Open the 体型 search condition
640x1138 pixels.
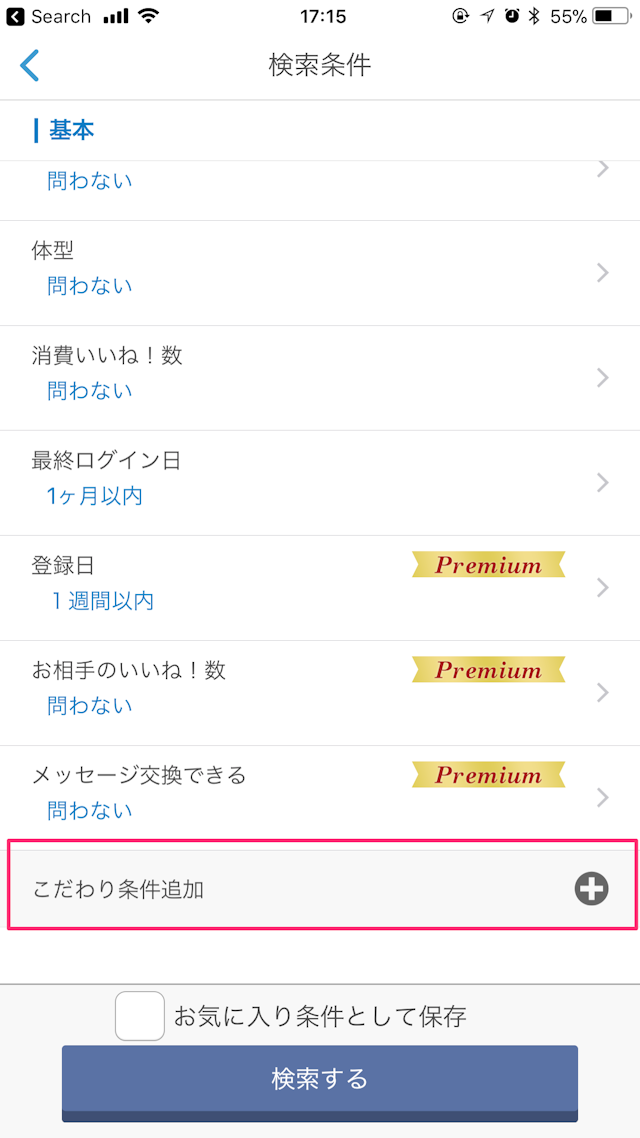point(320,272)
